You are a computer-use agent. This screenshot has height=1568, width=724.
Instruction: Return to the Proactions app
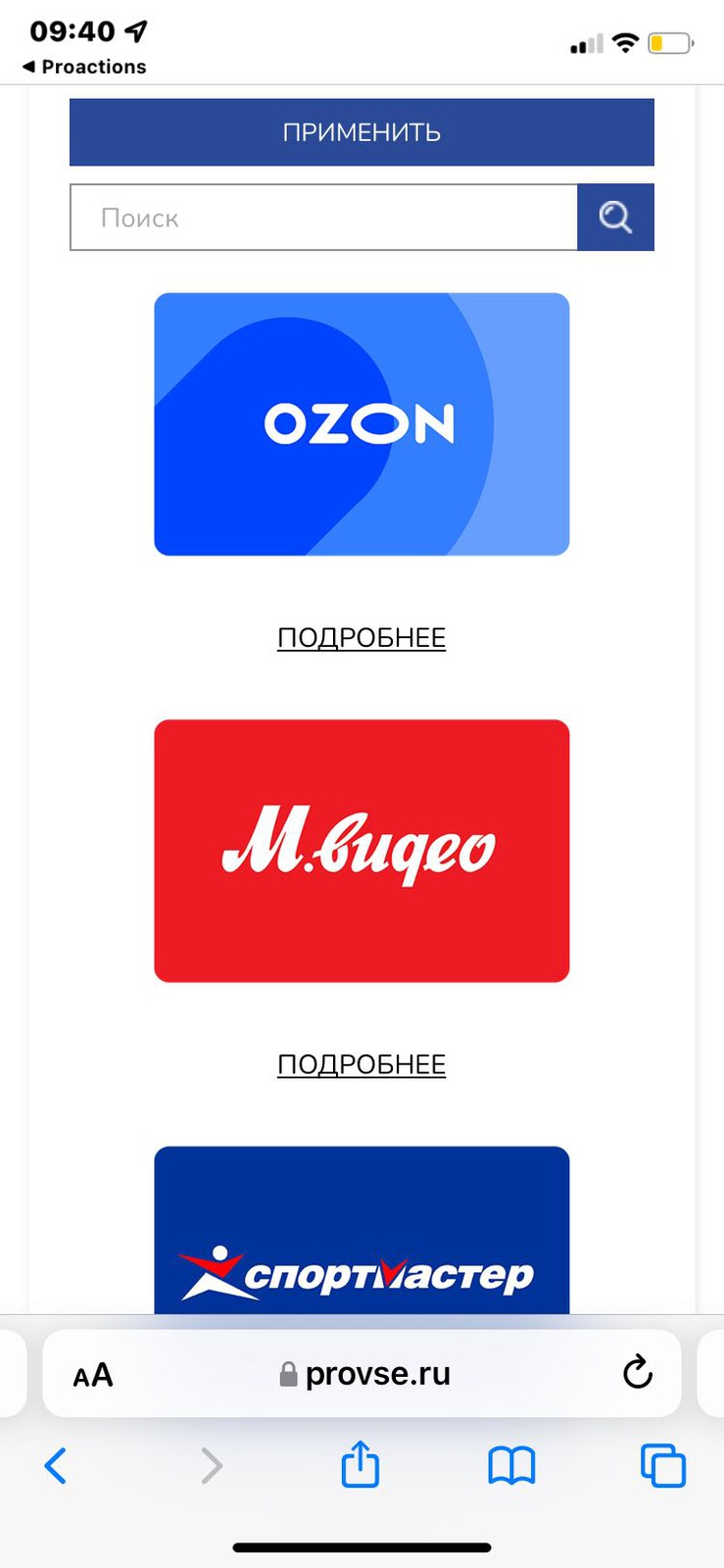click(84, 67)
